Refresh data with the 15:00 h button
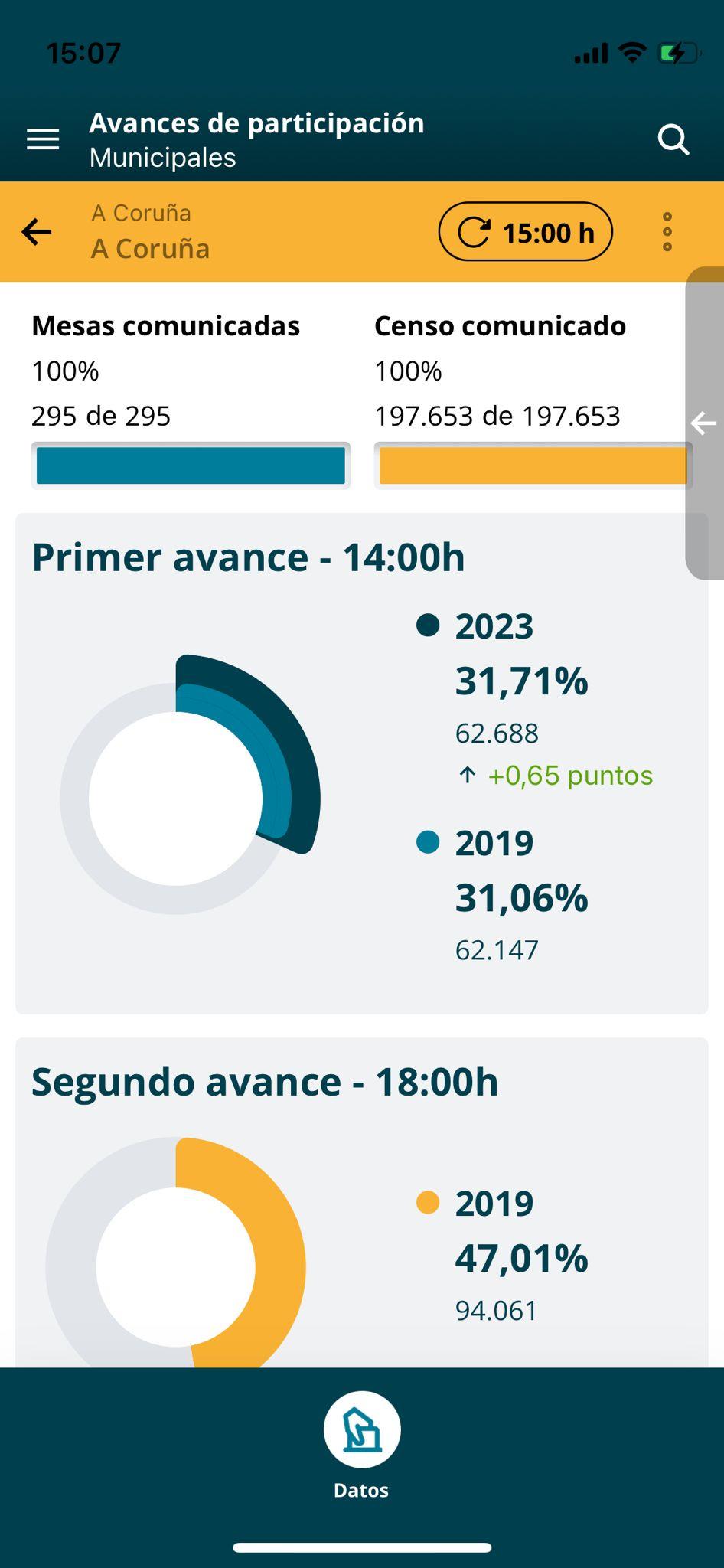 (525, 231)
